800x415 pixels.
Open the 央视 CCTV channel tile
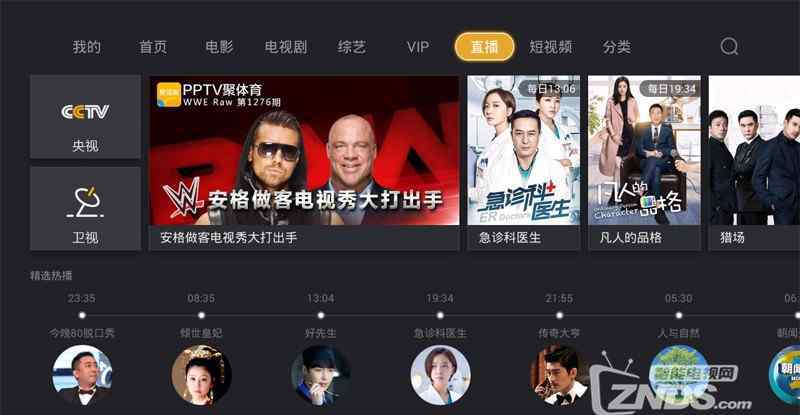coord(85,117)
